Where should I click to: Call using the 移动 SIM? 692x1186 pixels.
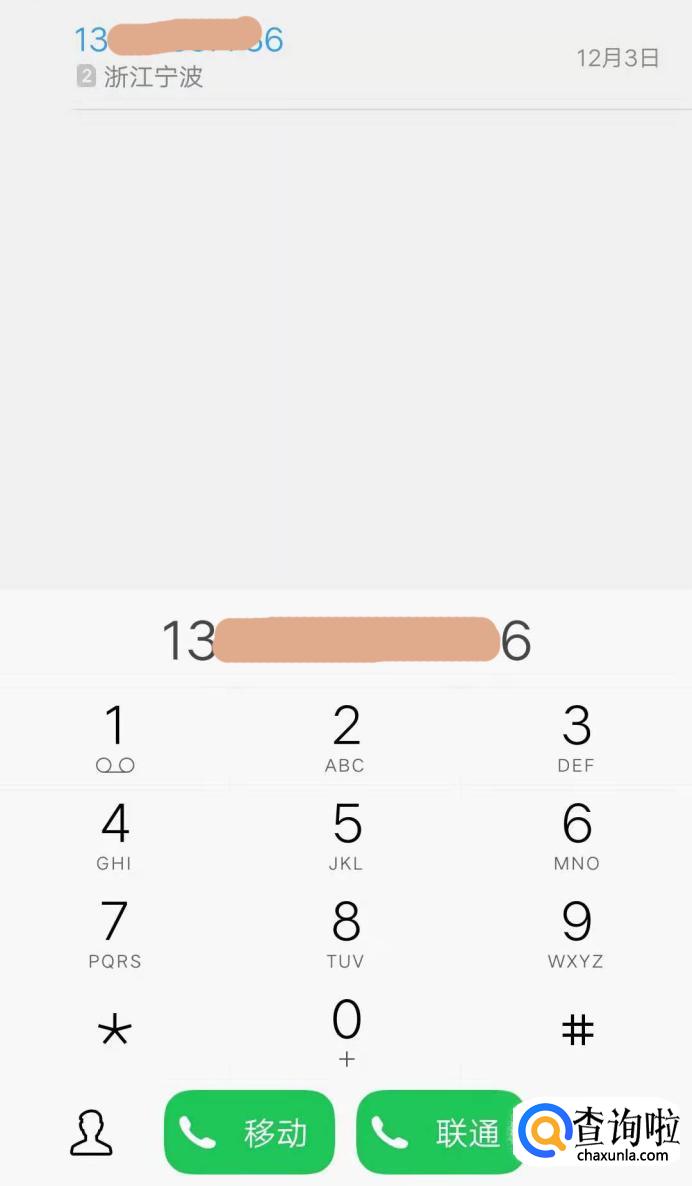[249, 1132]
